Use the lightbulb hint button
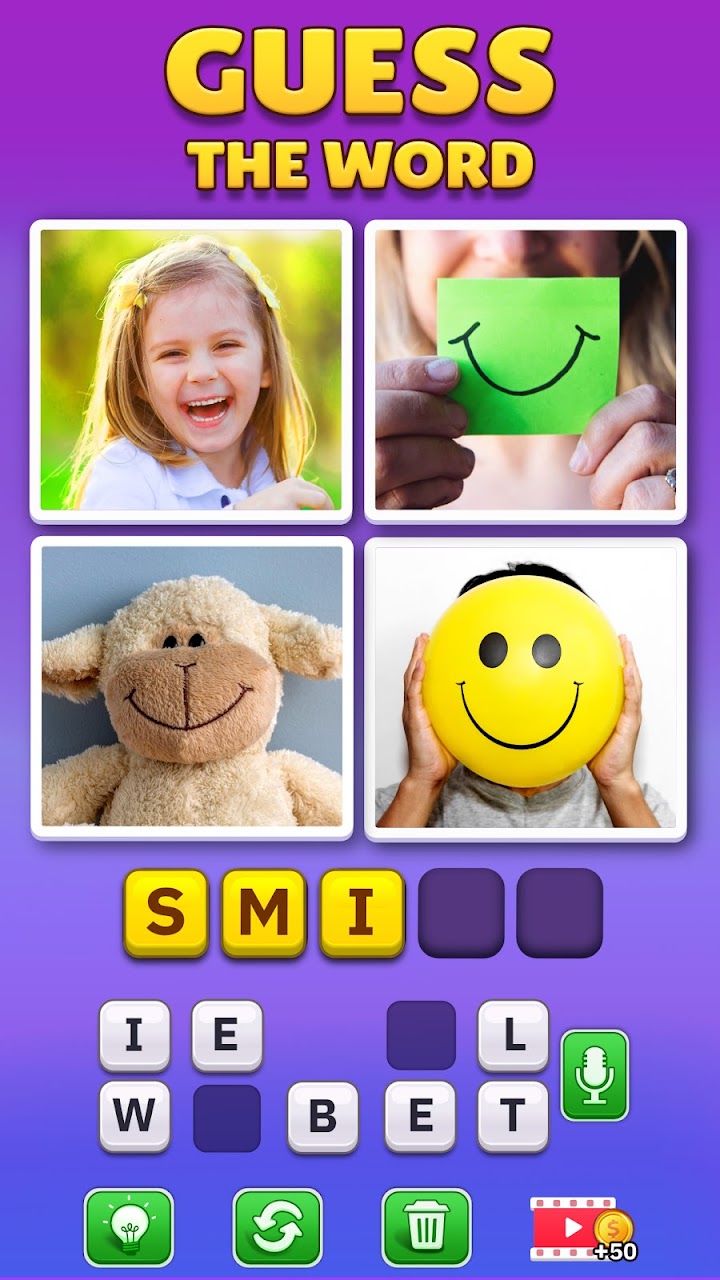Screen dimensions: 720x1280 (x=128, y=1226)
